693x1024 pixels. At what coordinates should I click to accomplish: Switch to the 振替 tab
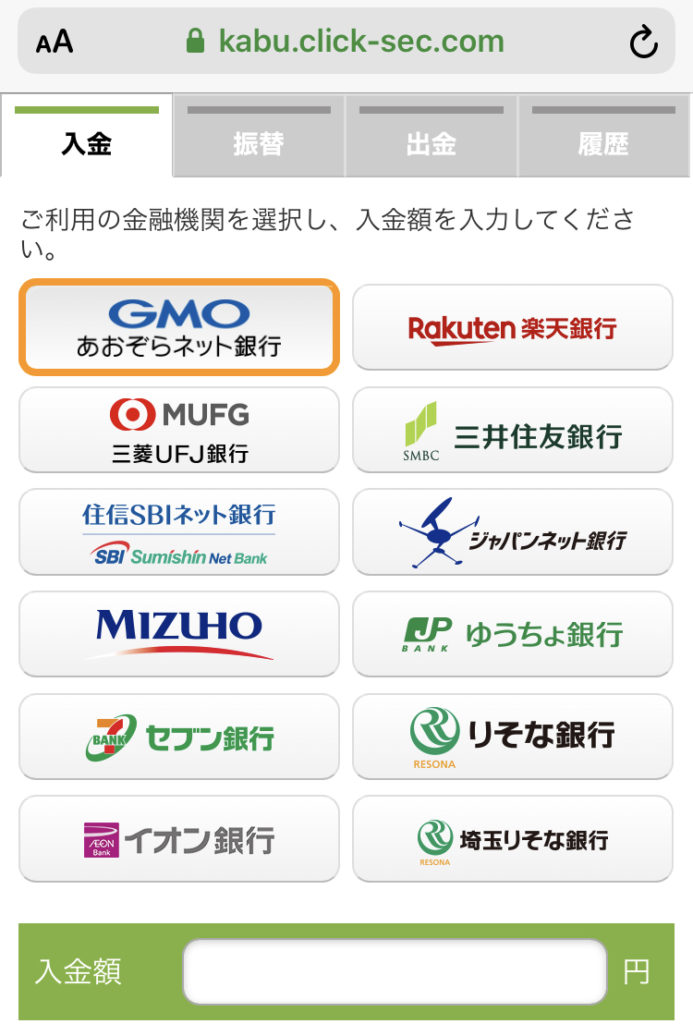coord(258,142)
